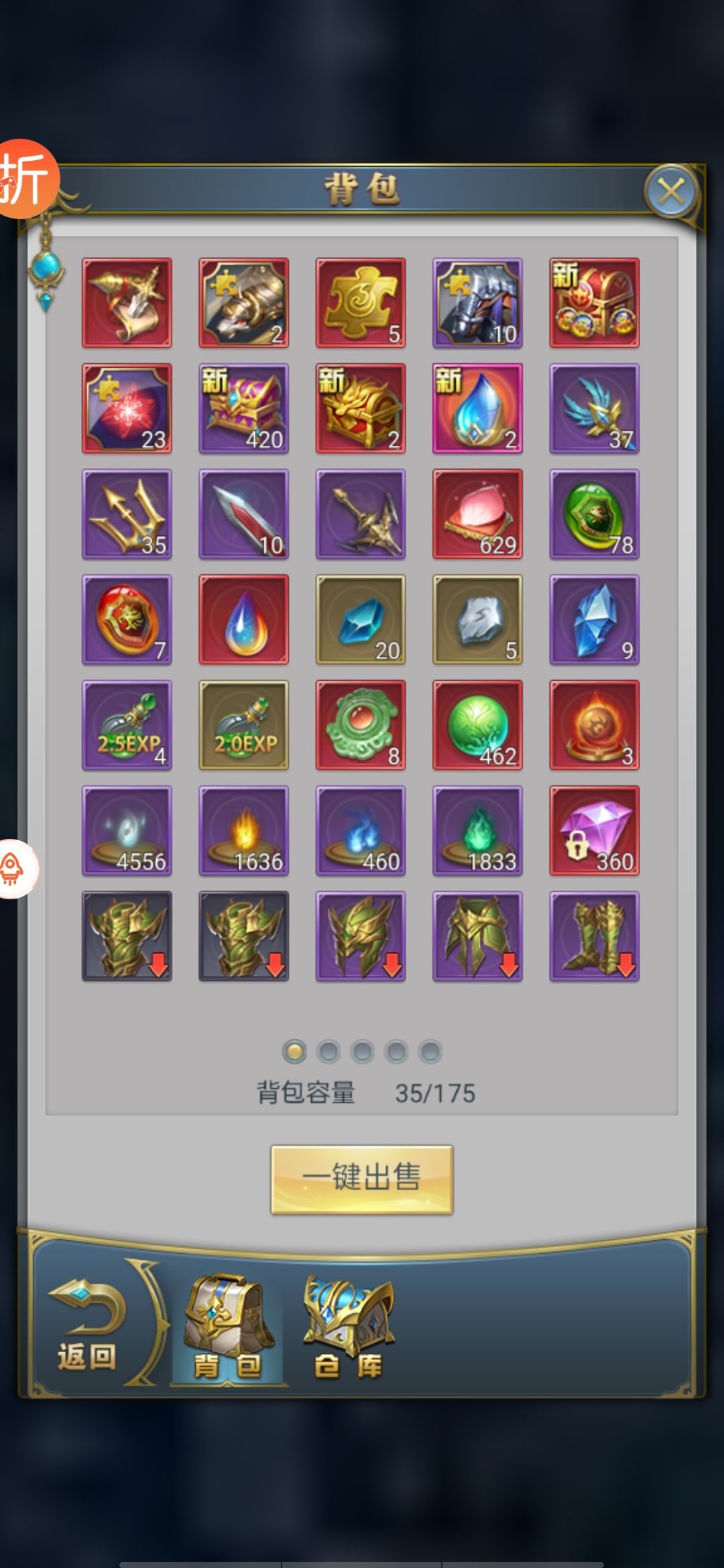Tap the rocket floating shortcut icon
Screen dimensions: 724x1568
[x=15, y=868]
